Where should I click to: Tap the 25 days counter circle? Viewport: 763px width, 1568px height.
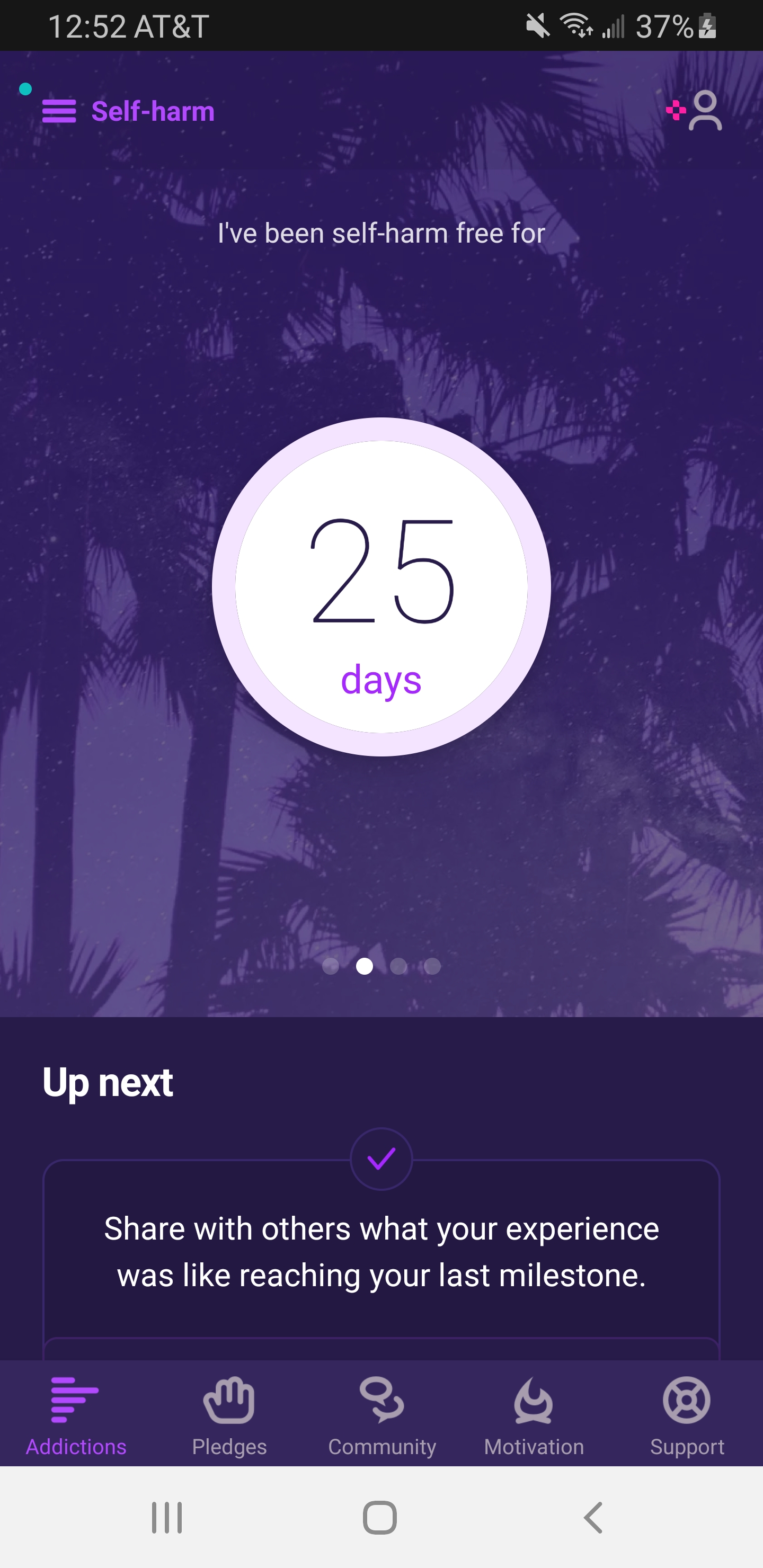(381, 587)
